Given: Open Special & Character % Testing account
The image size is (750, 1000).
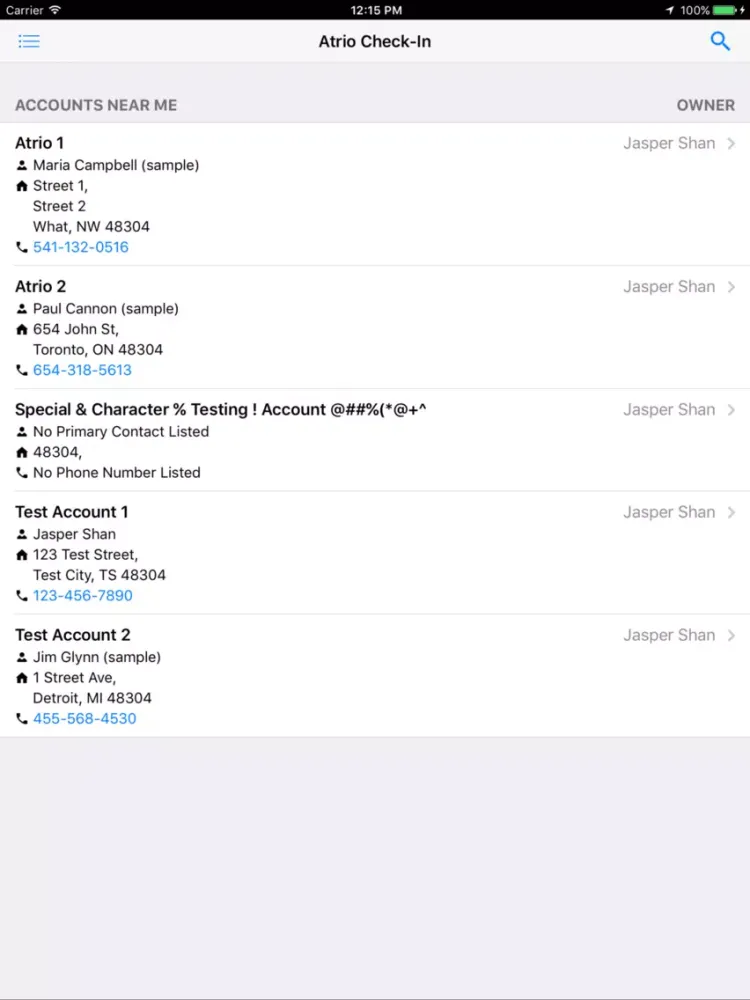Looking at the screenshot, I should (x=375, y=410).
